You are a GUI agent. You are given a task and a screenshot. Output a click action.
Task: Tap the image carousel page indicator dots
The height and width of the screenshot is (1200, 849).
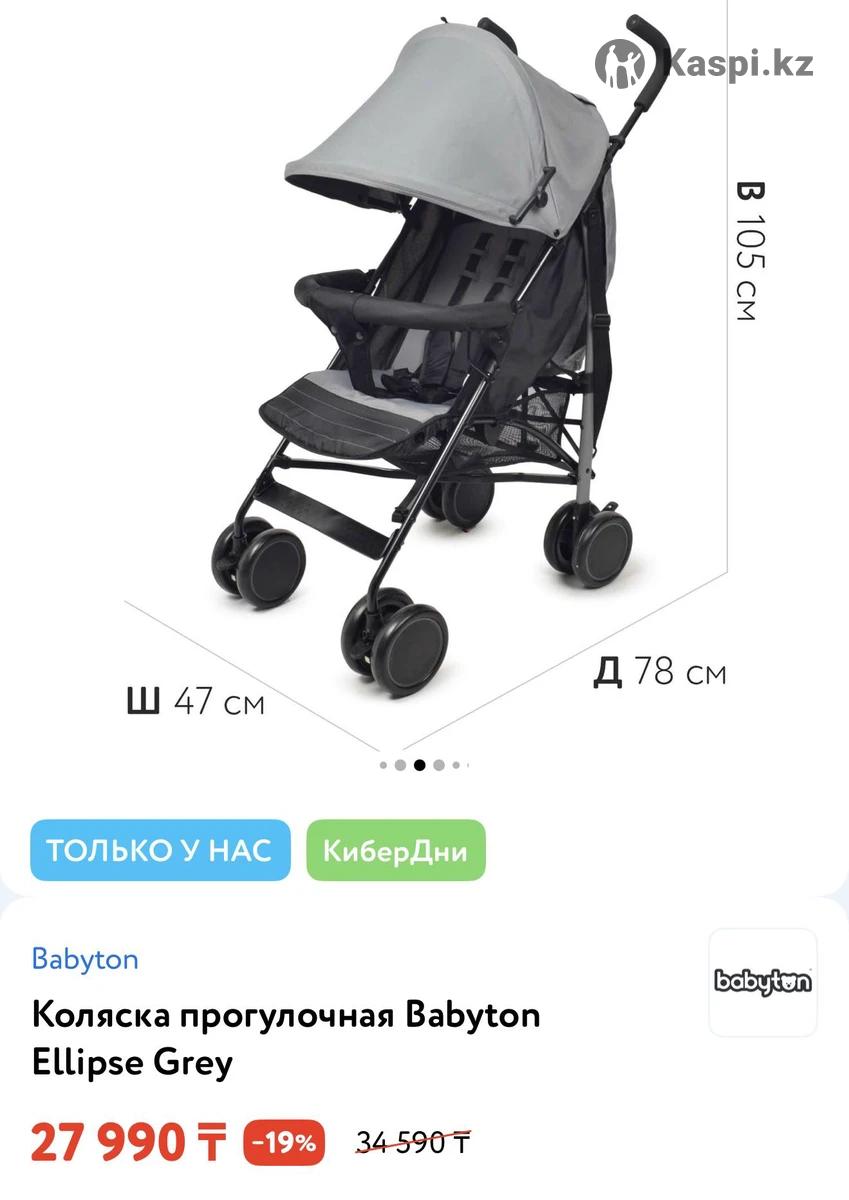pyautogui.click(x=421, y=765)
